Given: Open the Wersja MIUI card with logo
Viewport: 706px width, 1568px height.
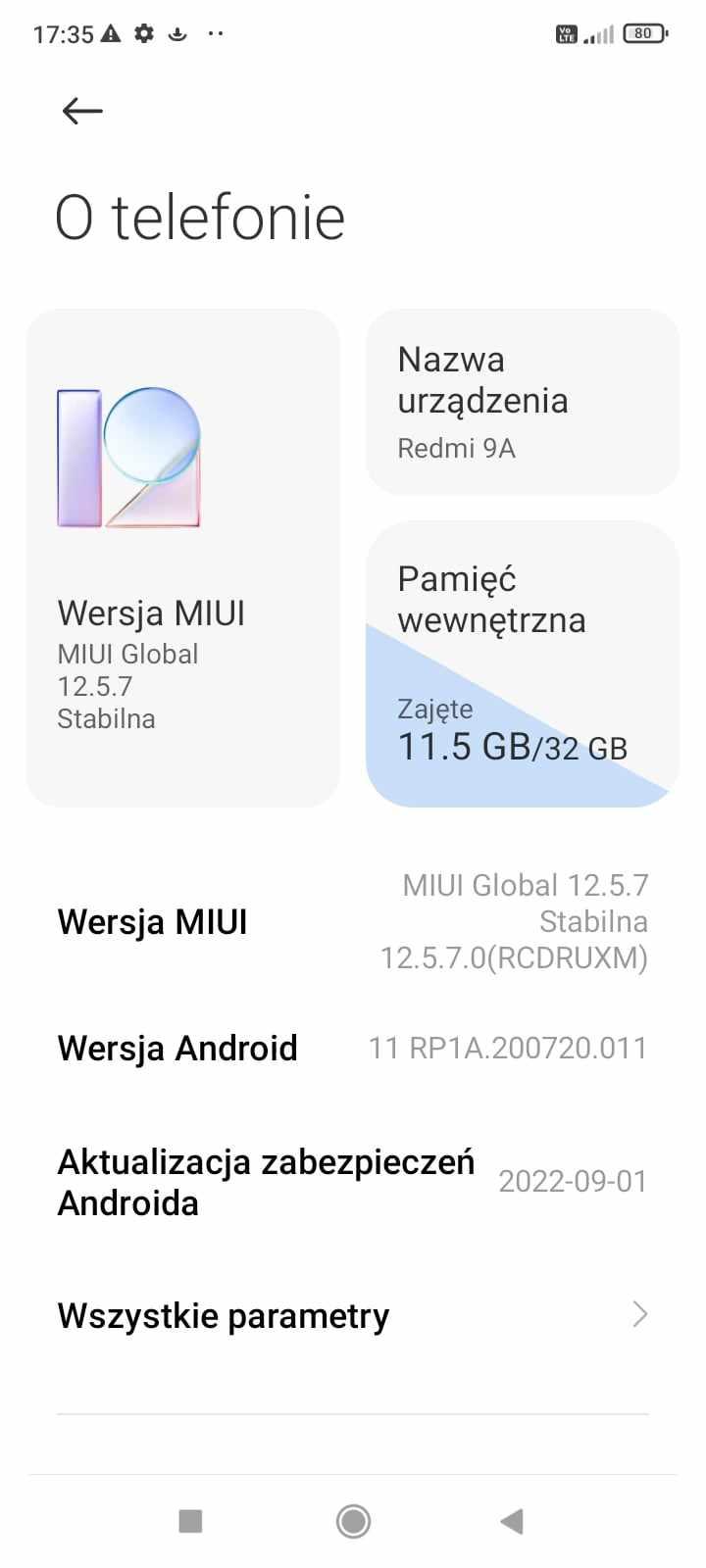Looking at the screenshot, I should (182, 558).
